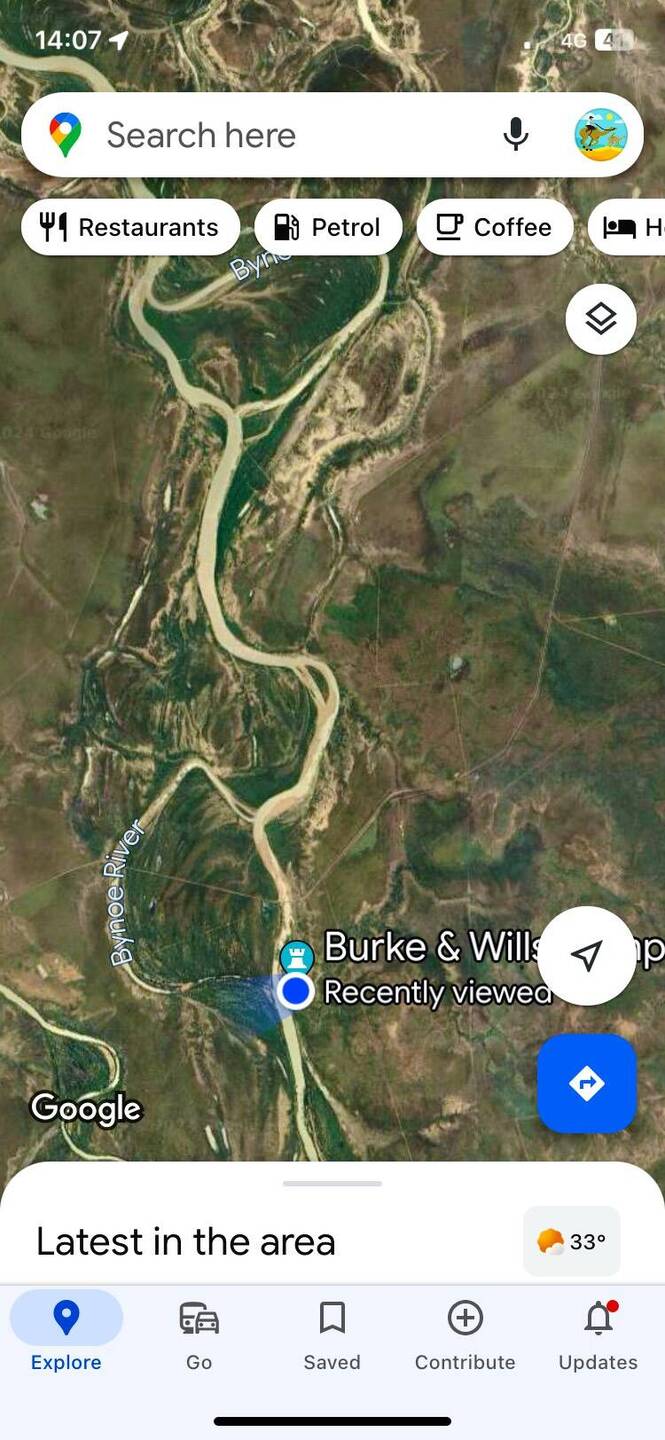Start voice search with the microphone
The height and width of the screenshot is (1440, 665).
515,134
